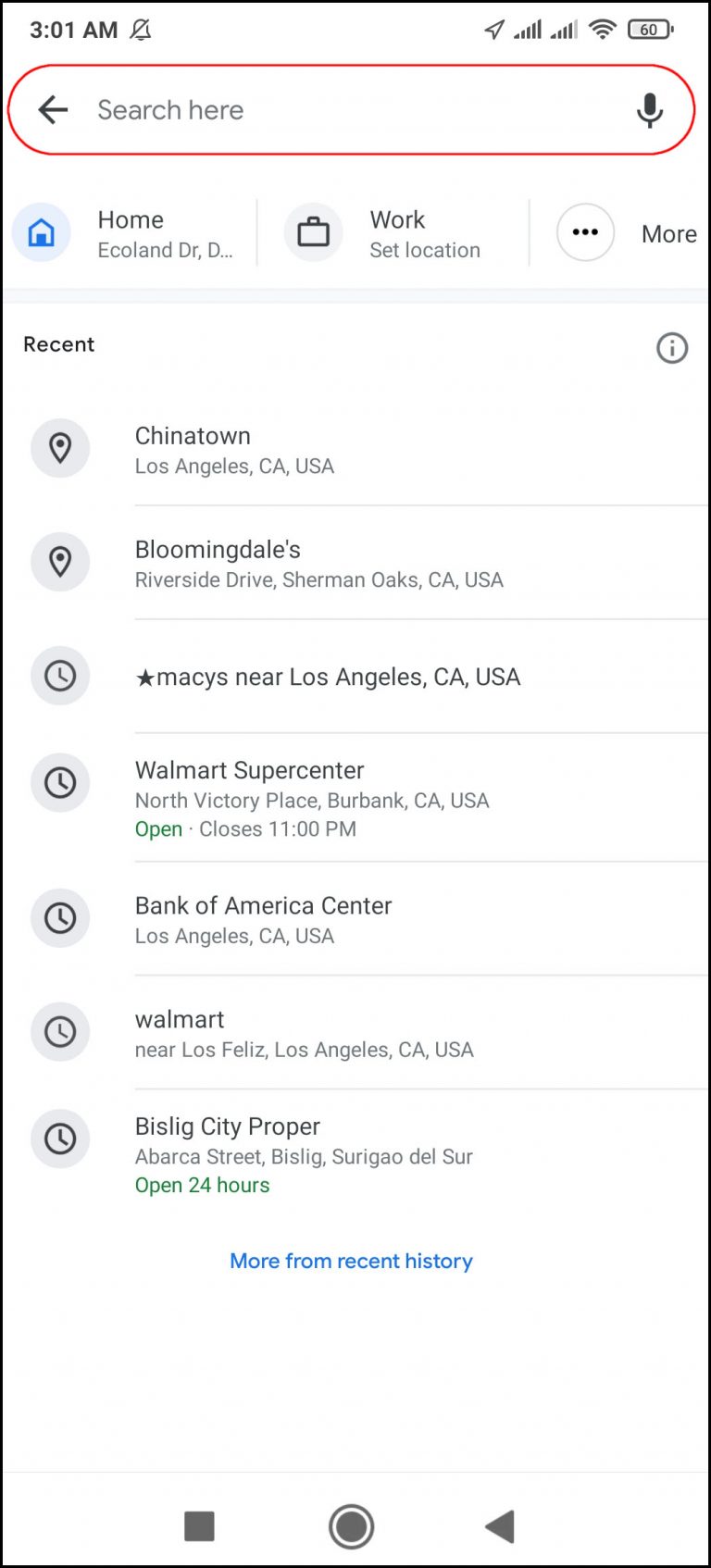
Task: Tap the info icon beside Recent
Action: (x=672, y=348)
